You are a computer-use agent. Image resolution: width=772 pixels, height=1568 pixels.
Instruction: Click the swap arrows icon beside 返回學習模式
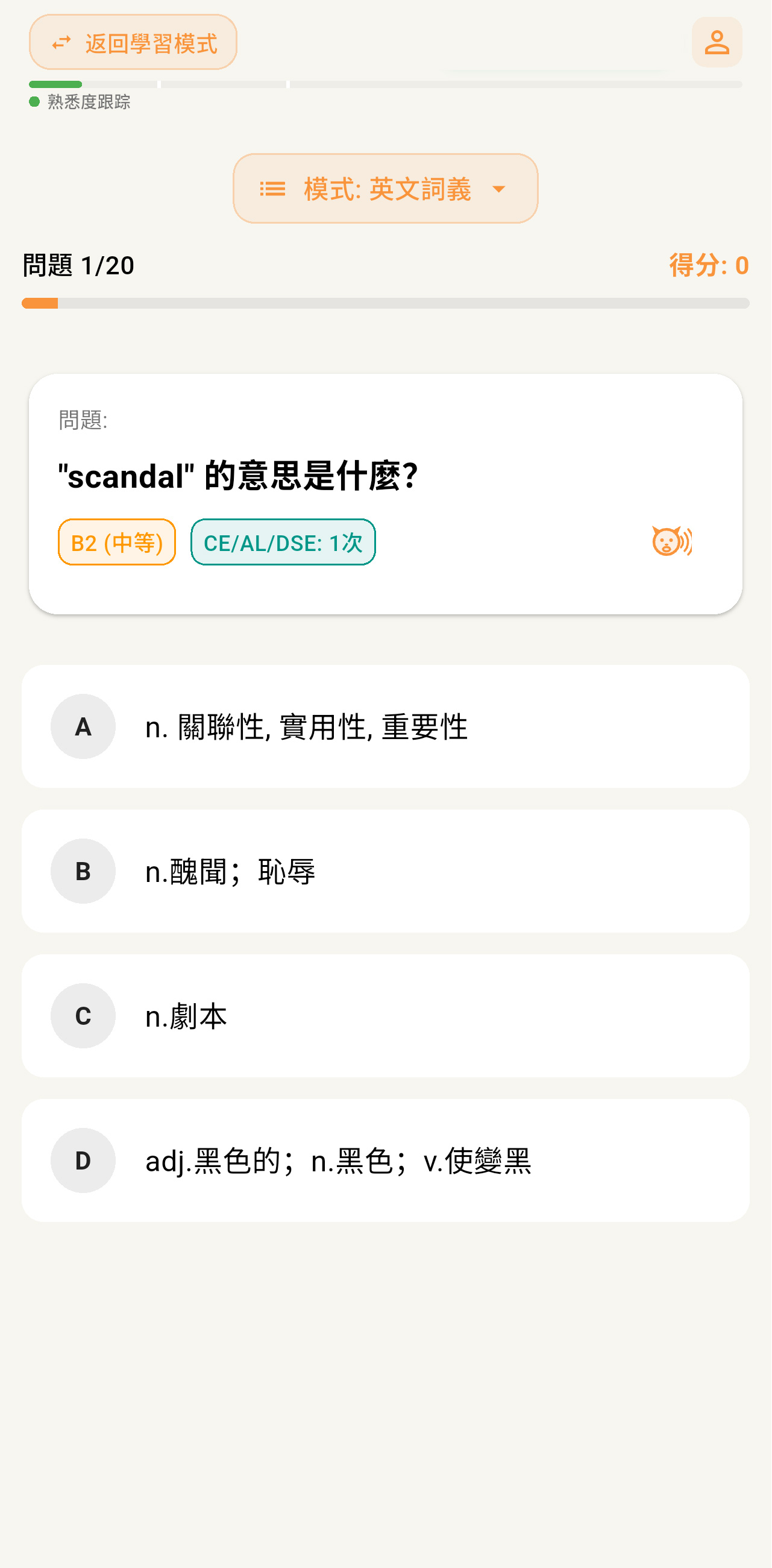[x=62, y=42]
